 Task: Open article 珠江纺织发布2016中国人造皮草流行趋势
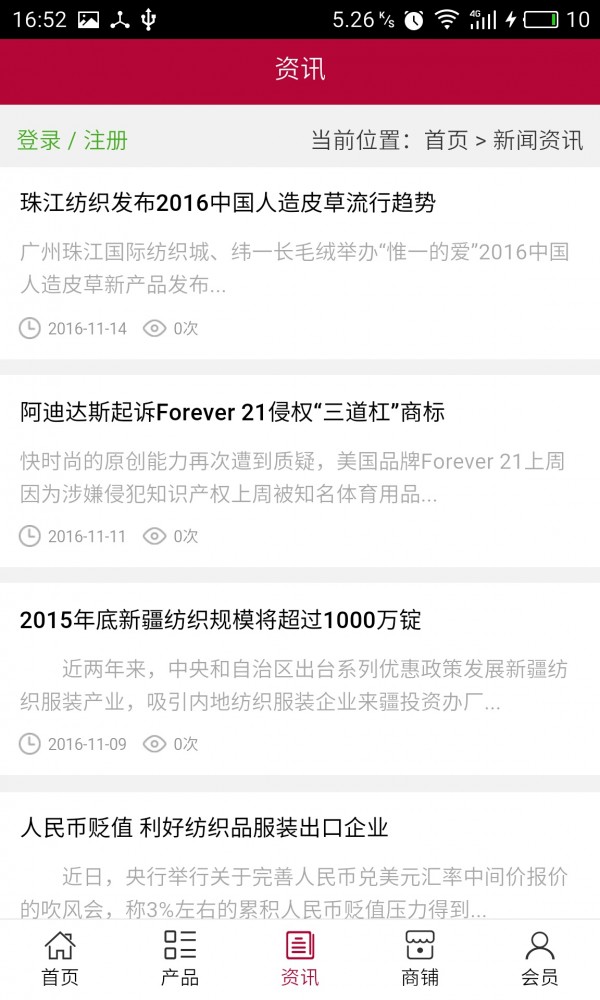[x=228, y=202]
